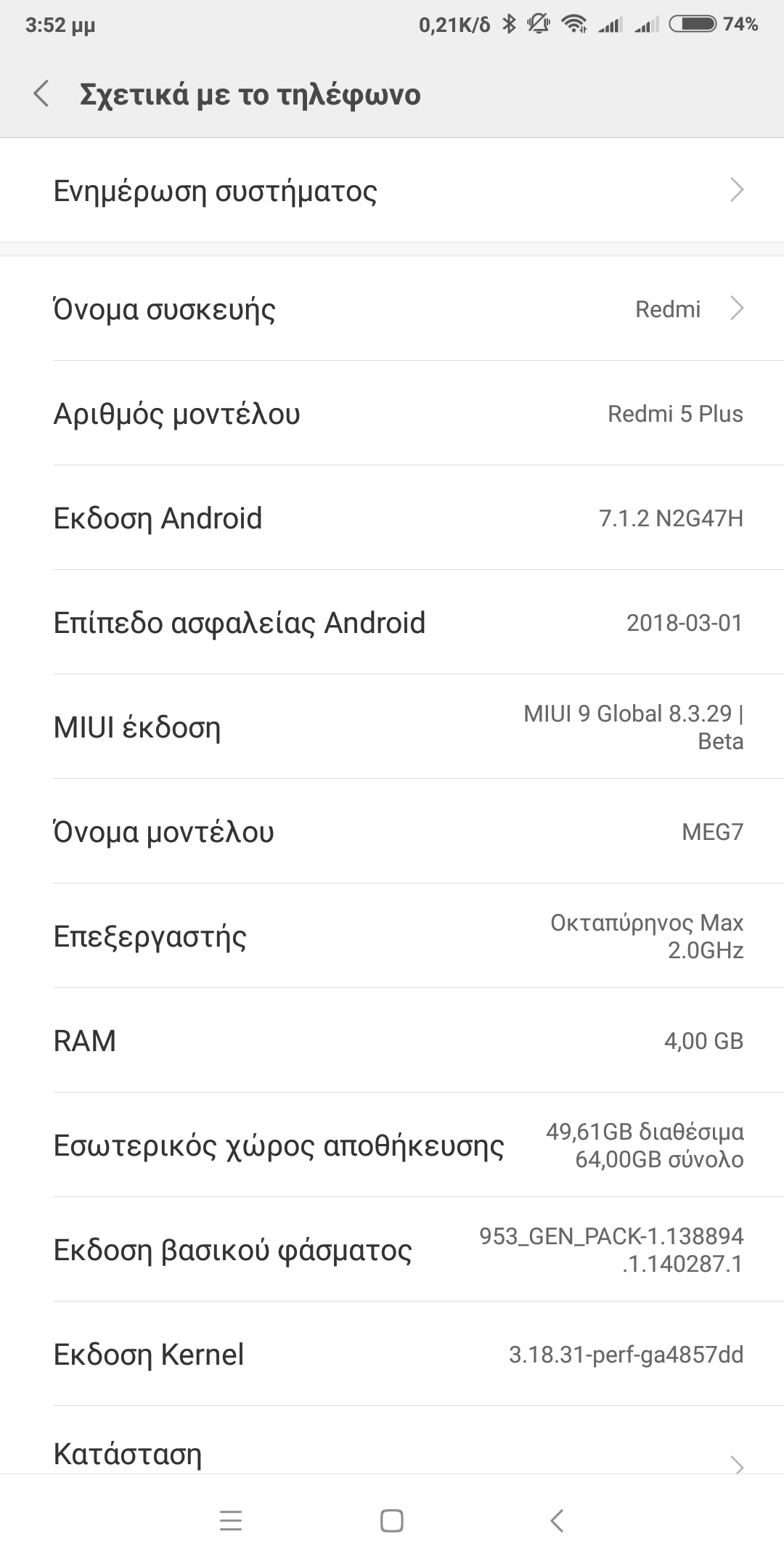Open Ενημέρωση συστήματος

pyautogui.click(x=392, y=191)
